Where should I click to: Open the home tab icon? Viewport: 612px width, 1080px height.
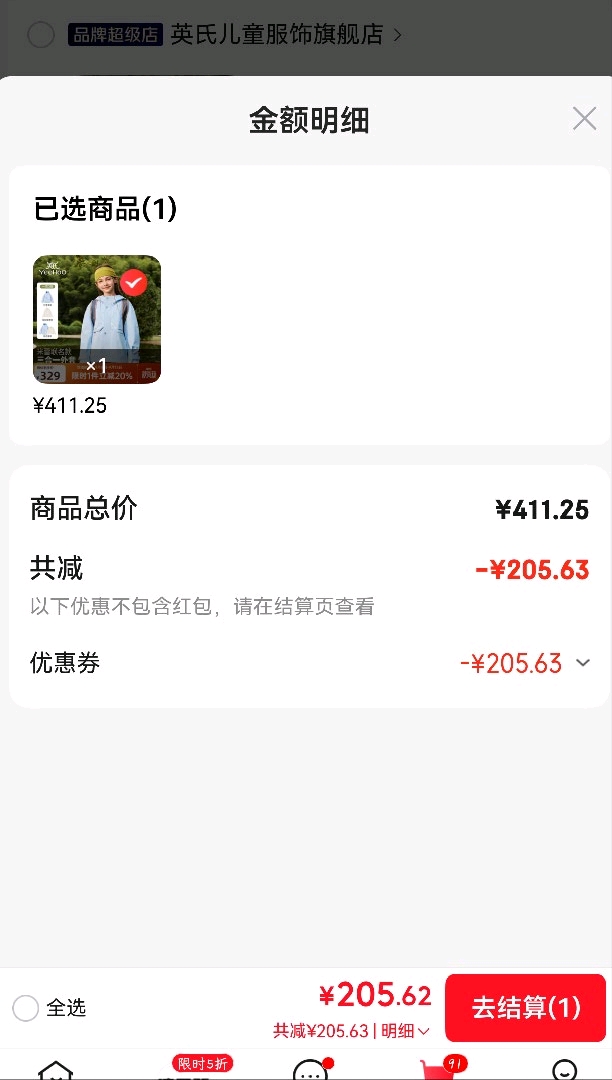tap(56, 1070)
